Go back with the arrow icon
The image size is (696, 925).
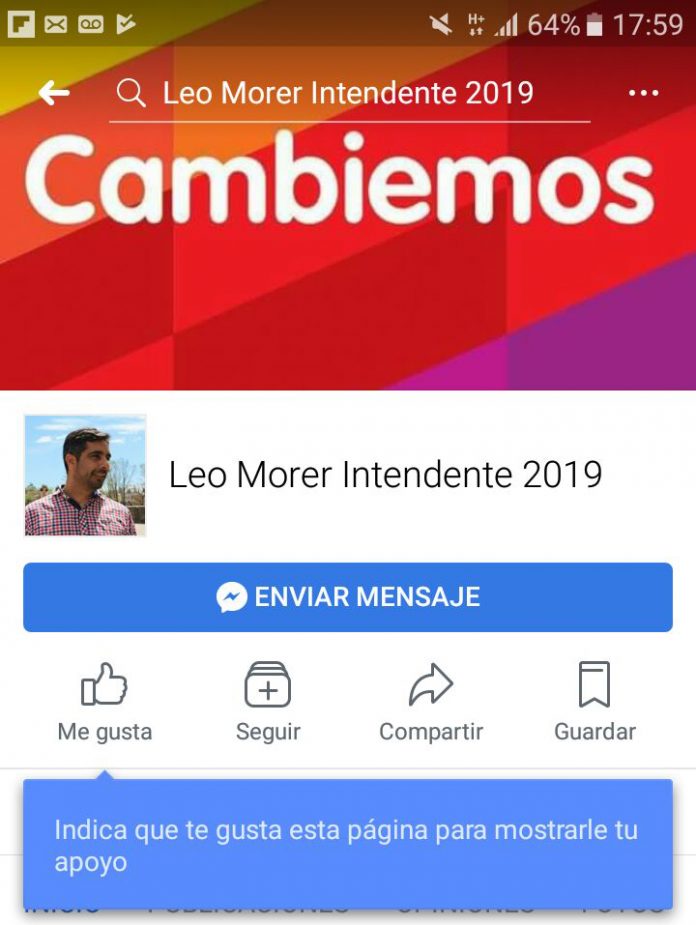click(x=54, y=93)
